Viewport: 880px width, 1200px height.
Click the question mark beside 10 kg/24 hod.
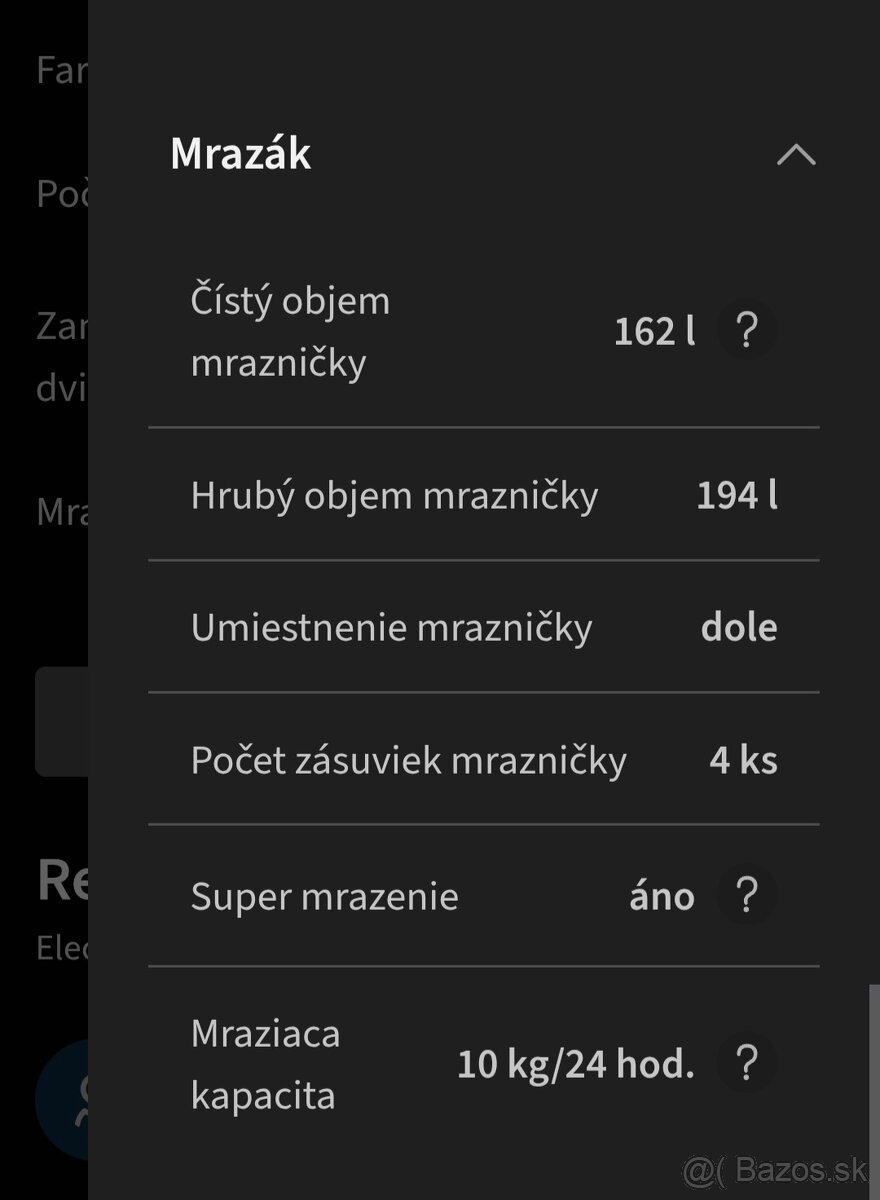point(747,1063)
